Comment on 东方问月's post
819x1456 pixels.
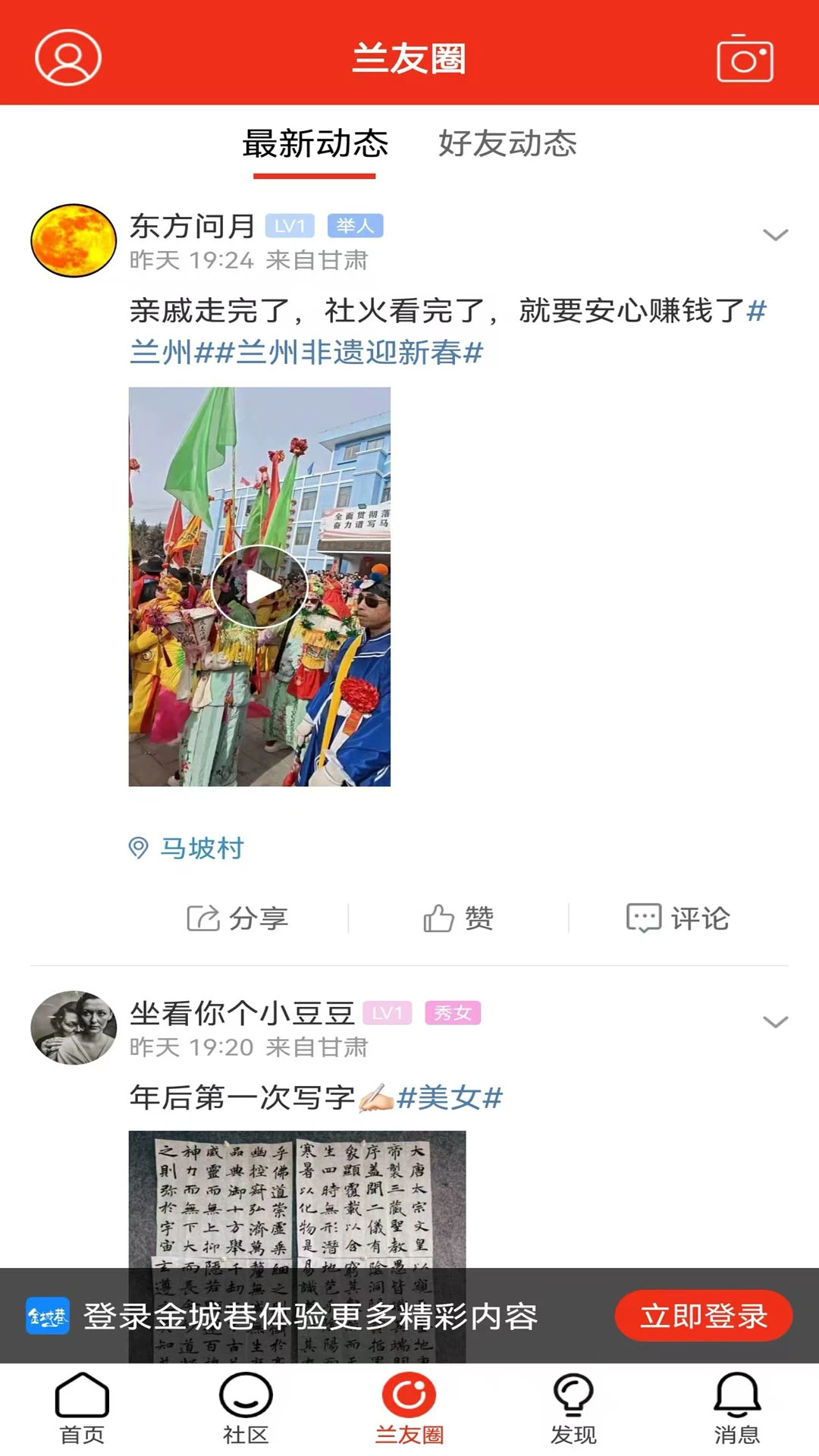(678, 918)
